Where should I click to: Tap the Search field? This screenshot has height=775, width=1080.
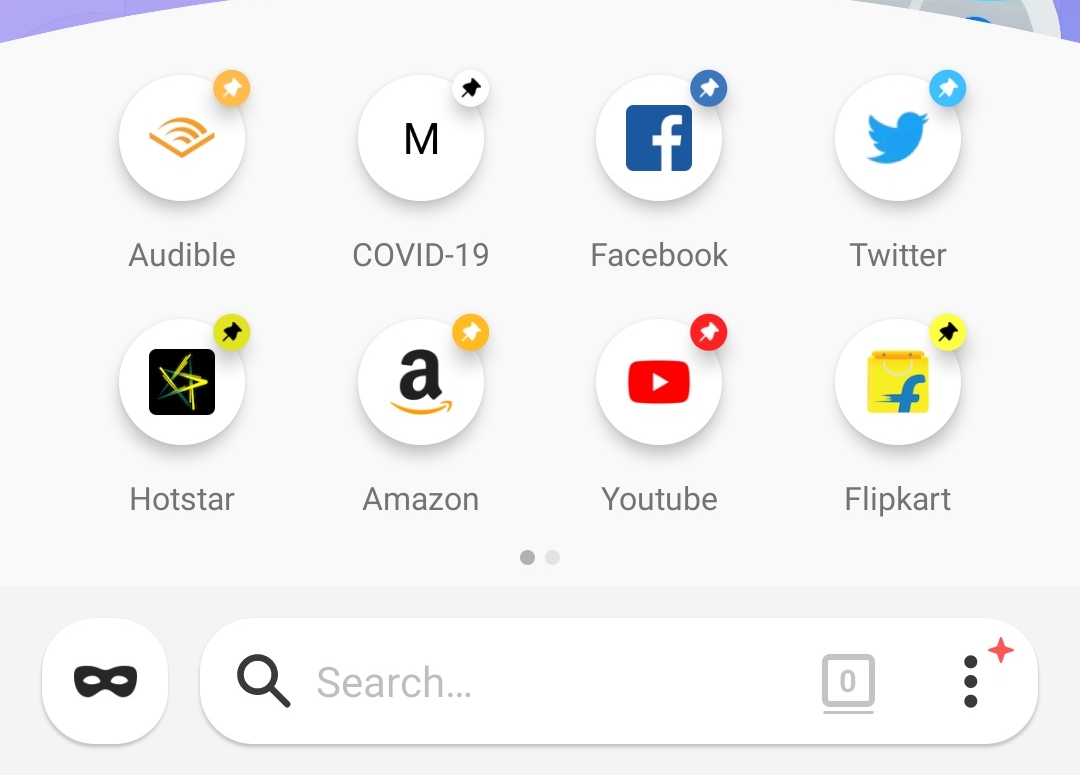point(520,682)
